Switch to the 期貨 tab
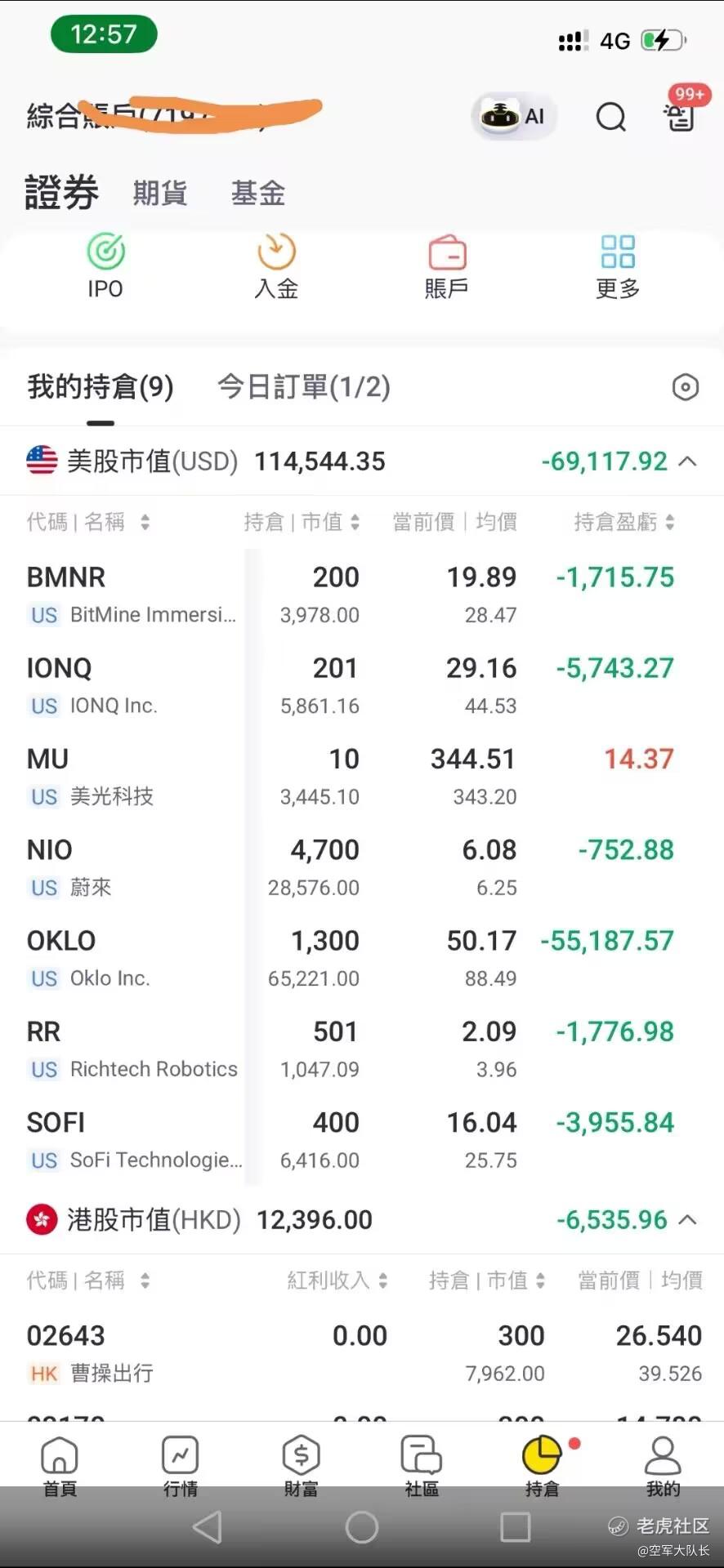This screenshot has height=1568, width=724. click(x=160, y=194)
